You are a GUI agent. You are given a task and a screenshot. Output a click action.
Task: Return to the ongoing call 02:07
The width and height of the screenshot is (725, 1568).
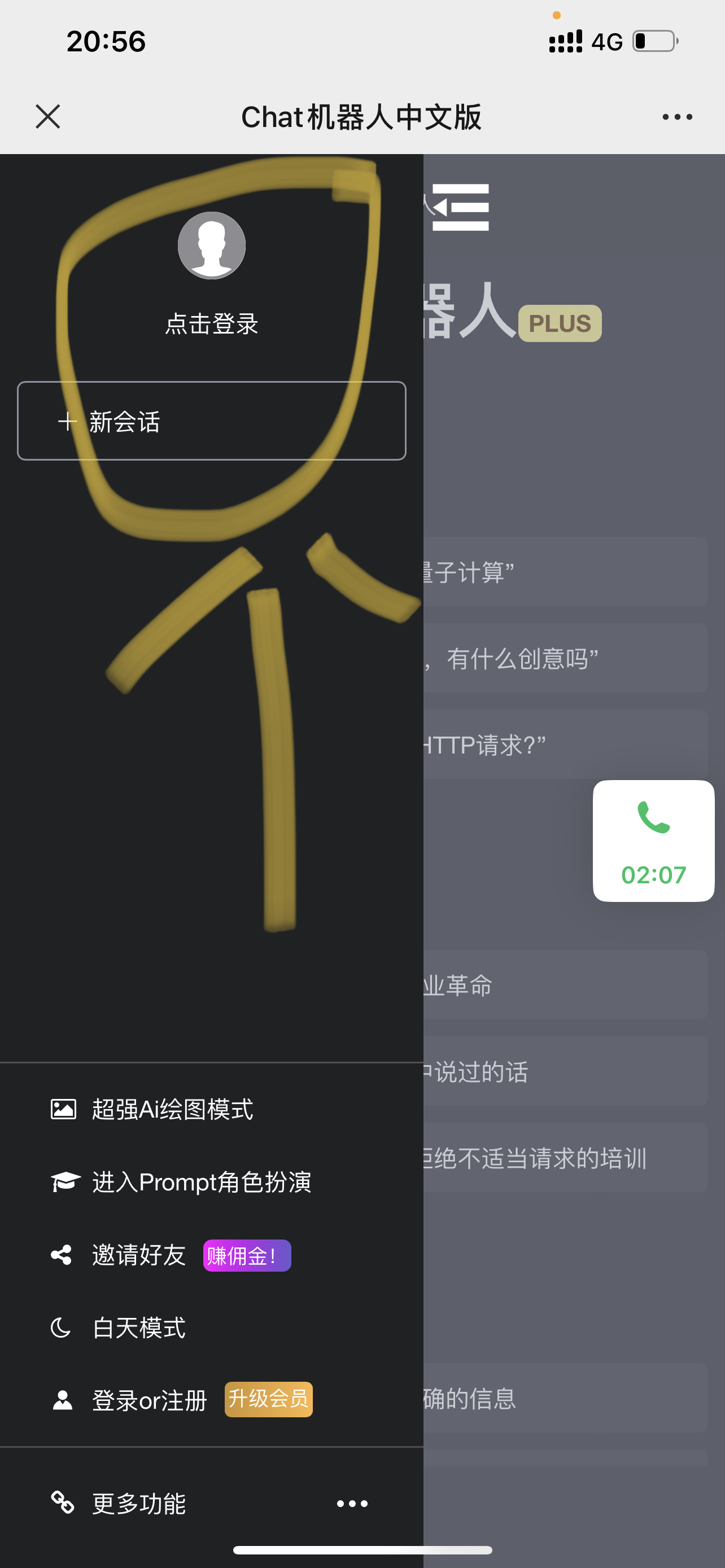pyautogui.click(x=653, y=840)
